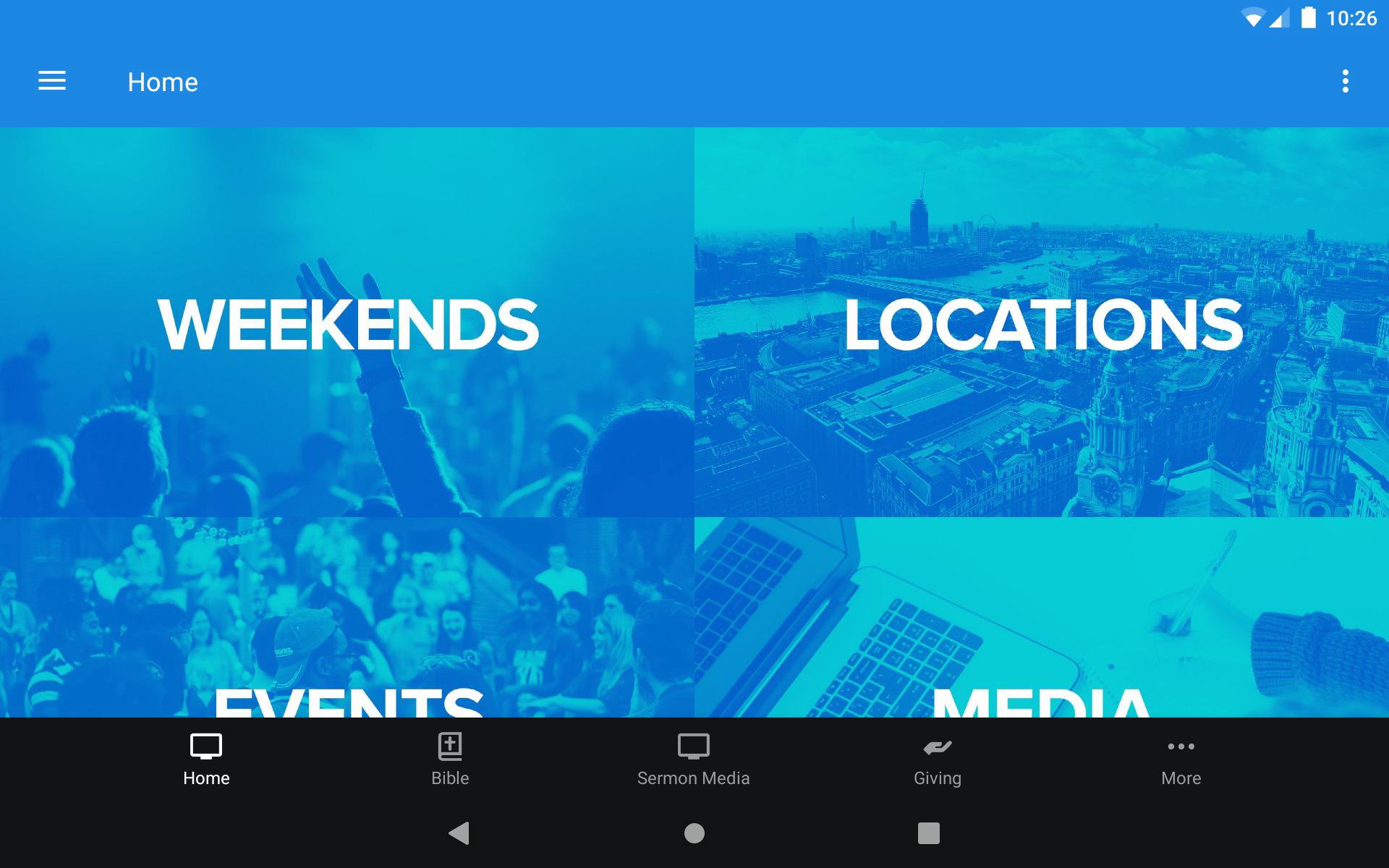The image size is (1389, 868).
Task: Open the Media tile
Action: [x=1042, y=629]
